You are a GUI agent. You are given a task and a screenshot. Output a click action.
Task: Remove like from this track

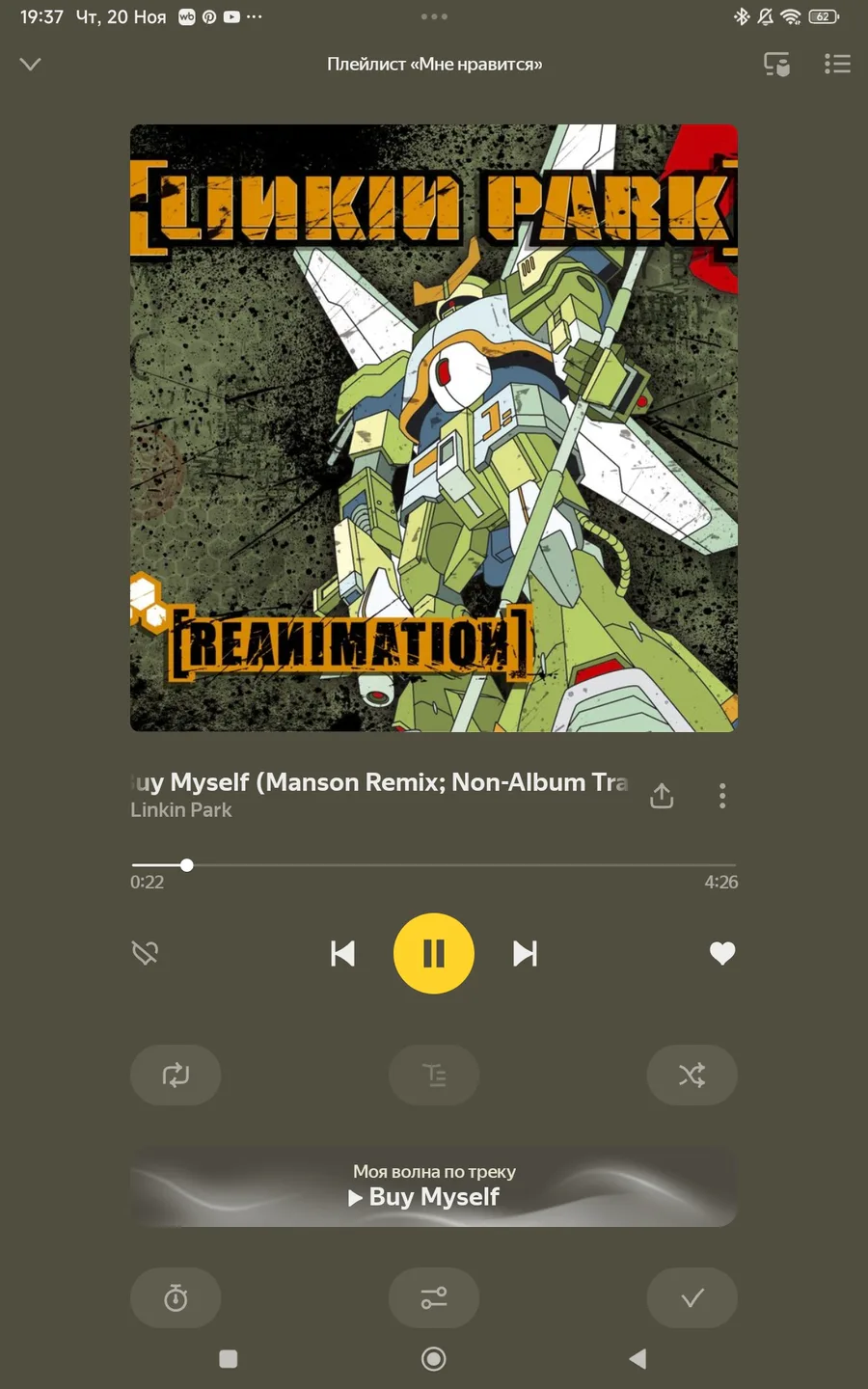pyautogui.click(x=722, y=953)
